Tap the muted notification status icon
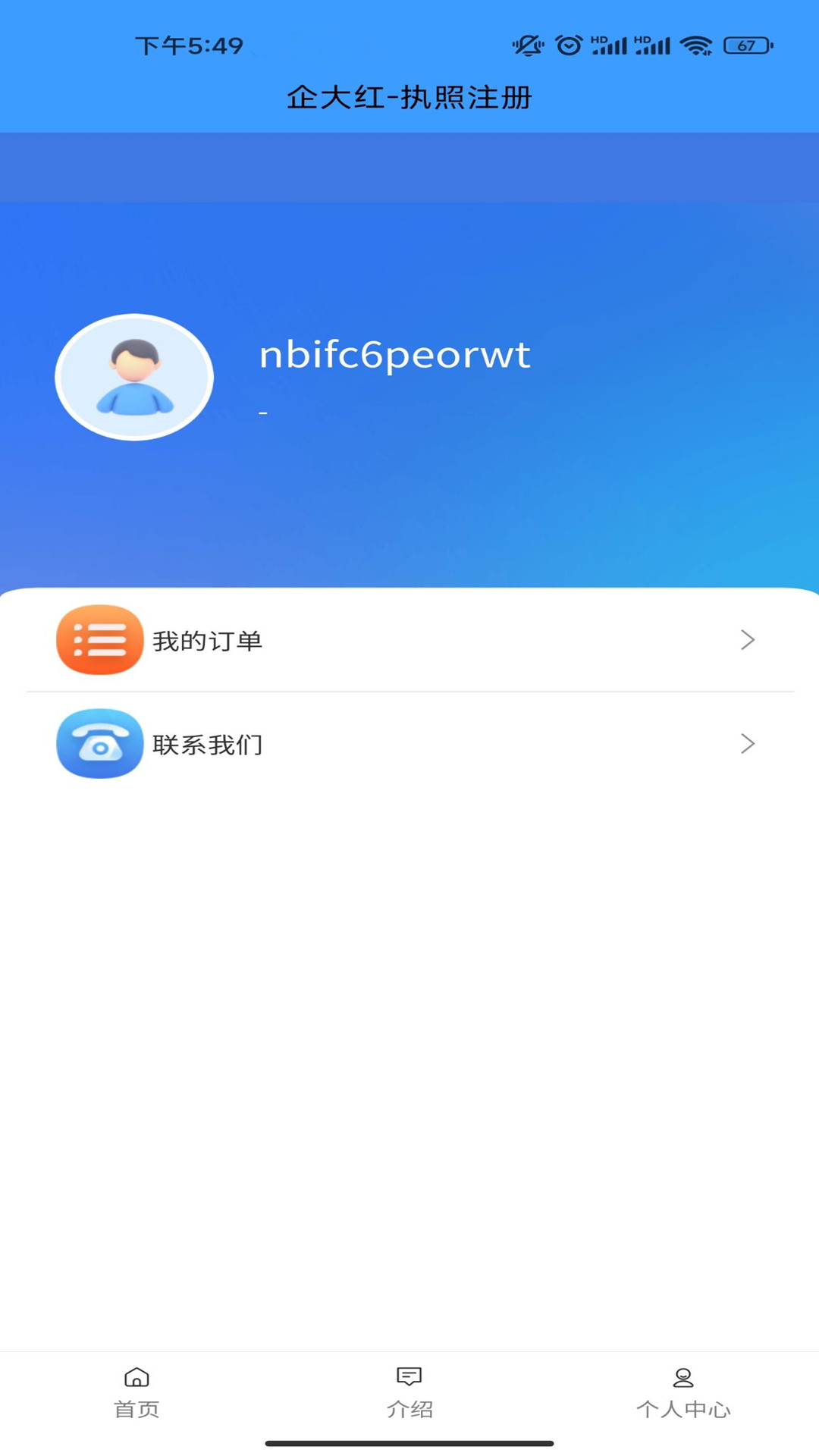The height and width of the screenshot is (1456, 819). [x=529, y=45]
